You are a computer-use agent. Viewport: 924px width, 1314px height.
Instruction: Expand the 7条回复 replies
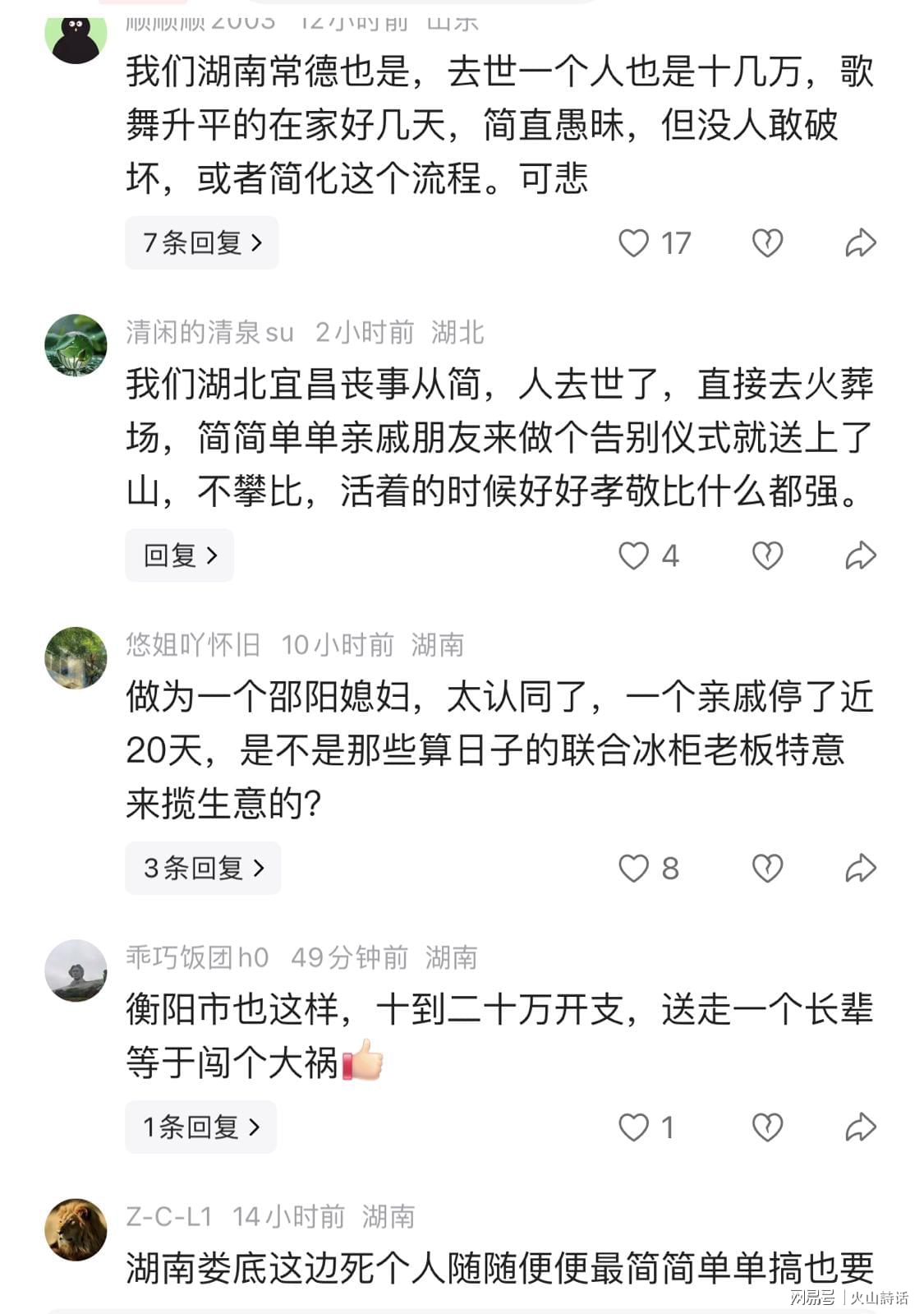click(x=202, y=242)
